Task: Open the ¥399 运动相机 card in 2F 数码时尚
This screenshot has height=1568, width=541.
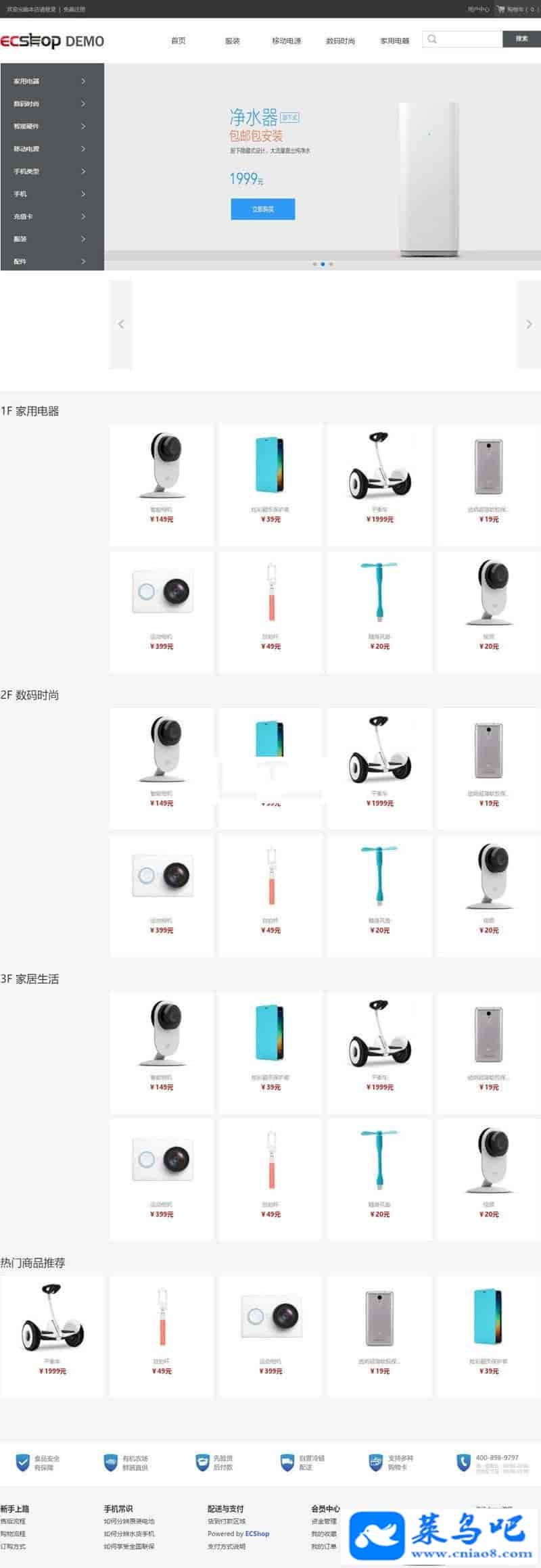Action: coord(162,894)
